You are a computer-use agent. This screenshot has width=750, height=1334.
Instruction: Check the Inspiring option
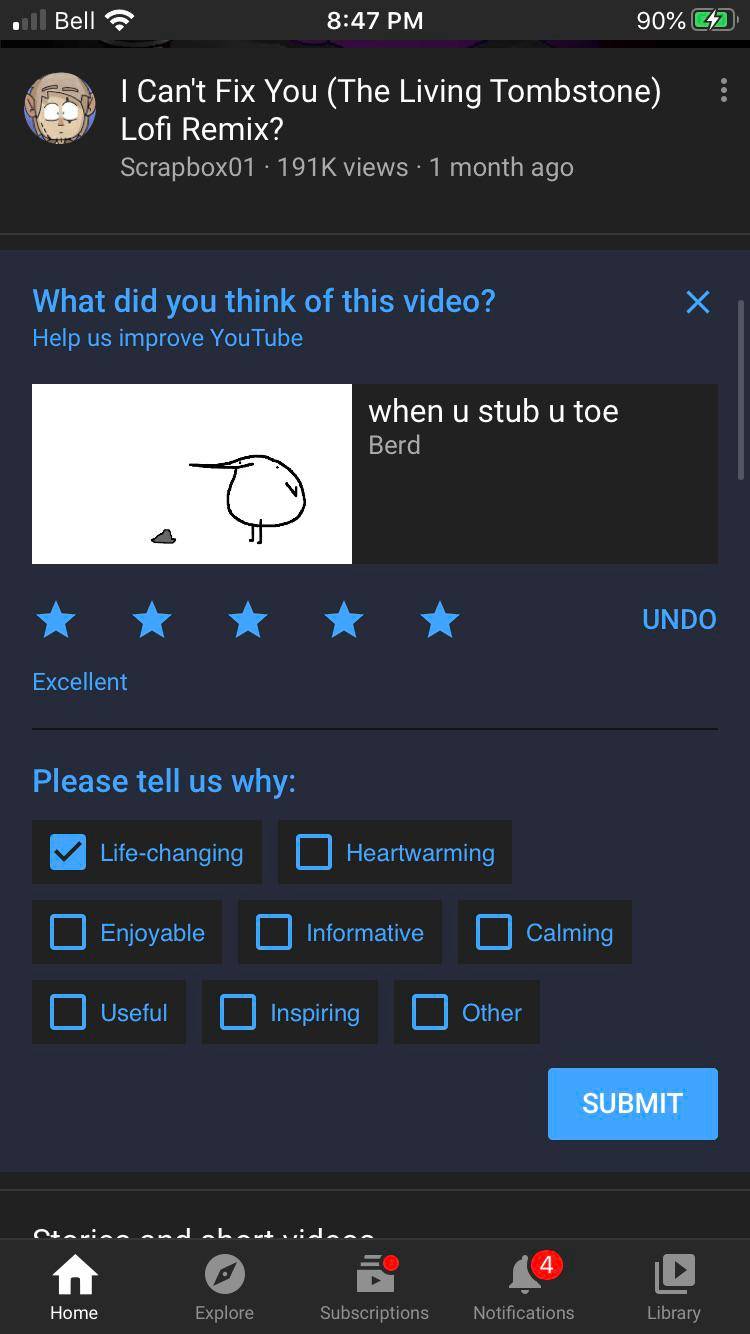tap(238, 1013)
